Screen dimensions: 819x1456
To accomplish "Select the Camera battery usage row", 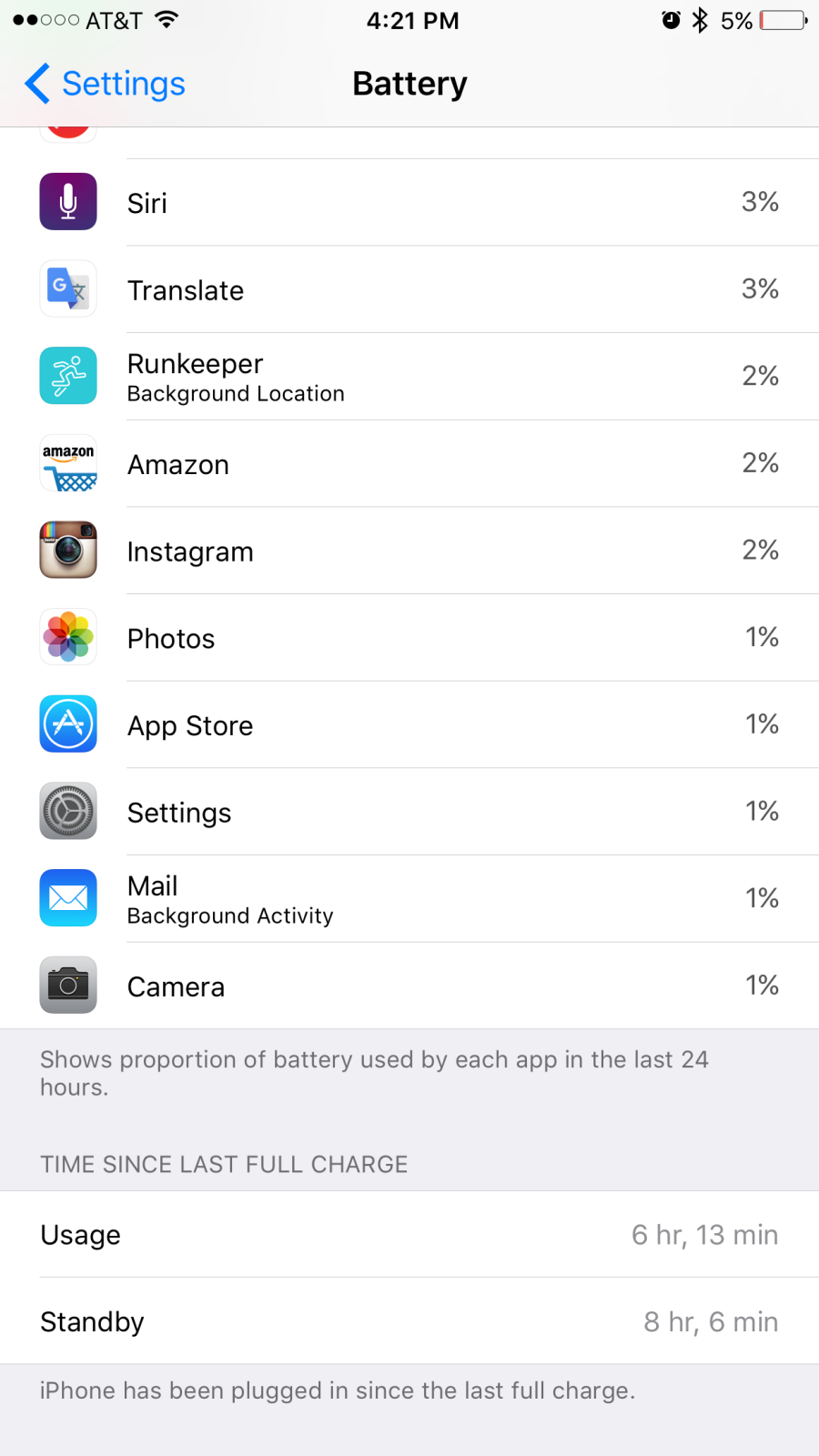I will point(409,986).
